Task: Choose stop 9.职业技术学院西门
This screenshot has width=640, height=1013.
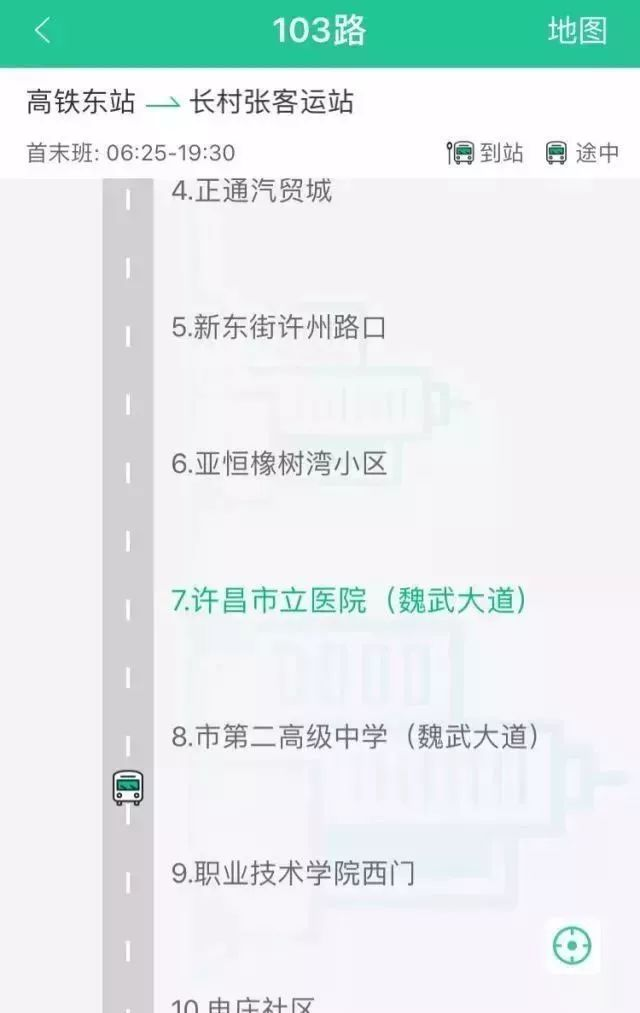Action: (x=293, y=873)
